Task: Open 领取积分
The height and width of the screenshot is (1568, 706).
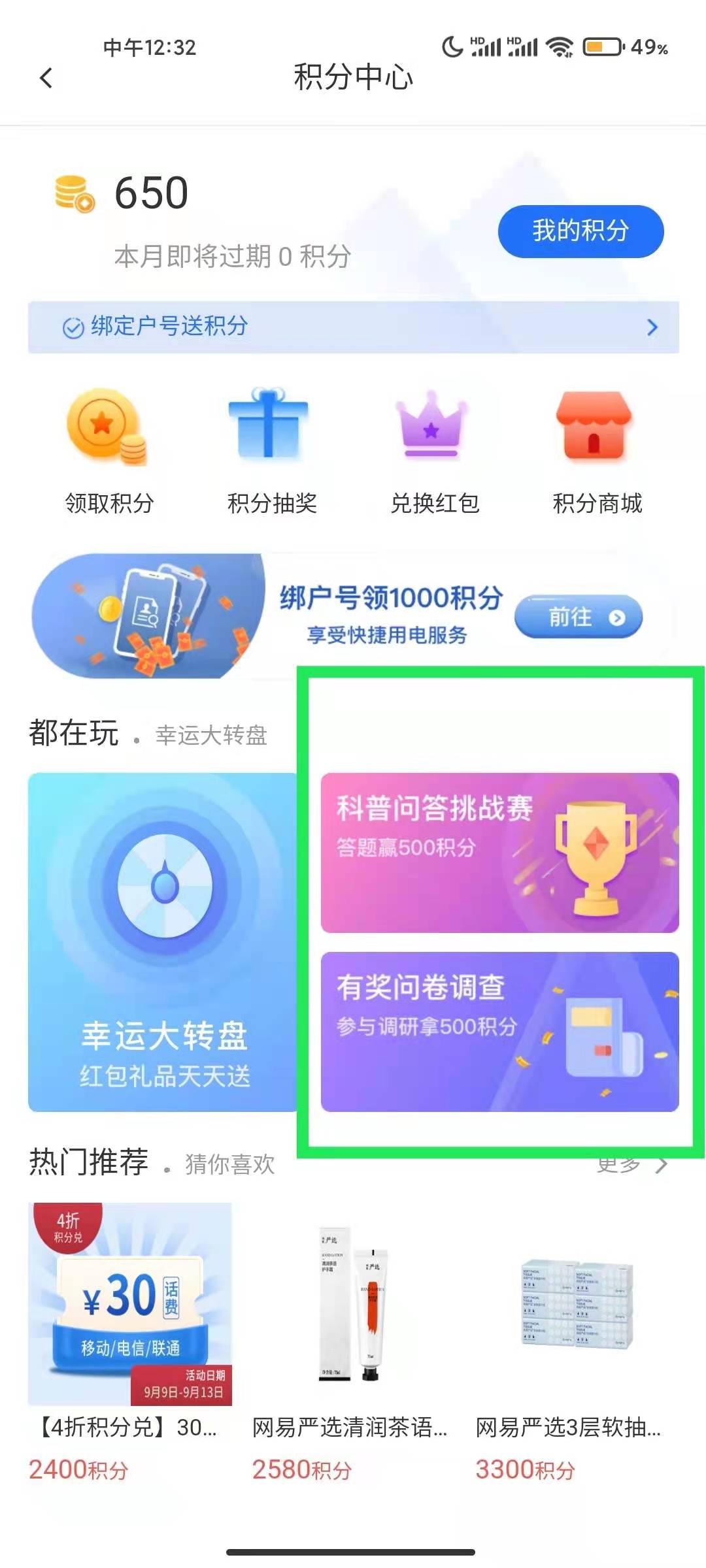Action: point(109,451)
